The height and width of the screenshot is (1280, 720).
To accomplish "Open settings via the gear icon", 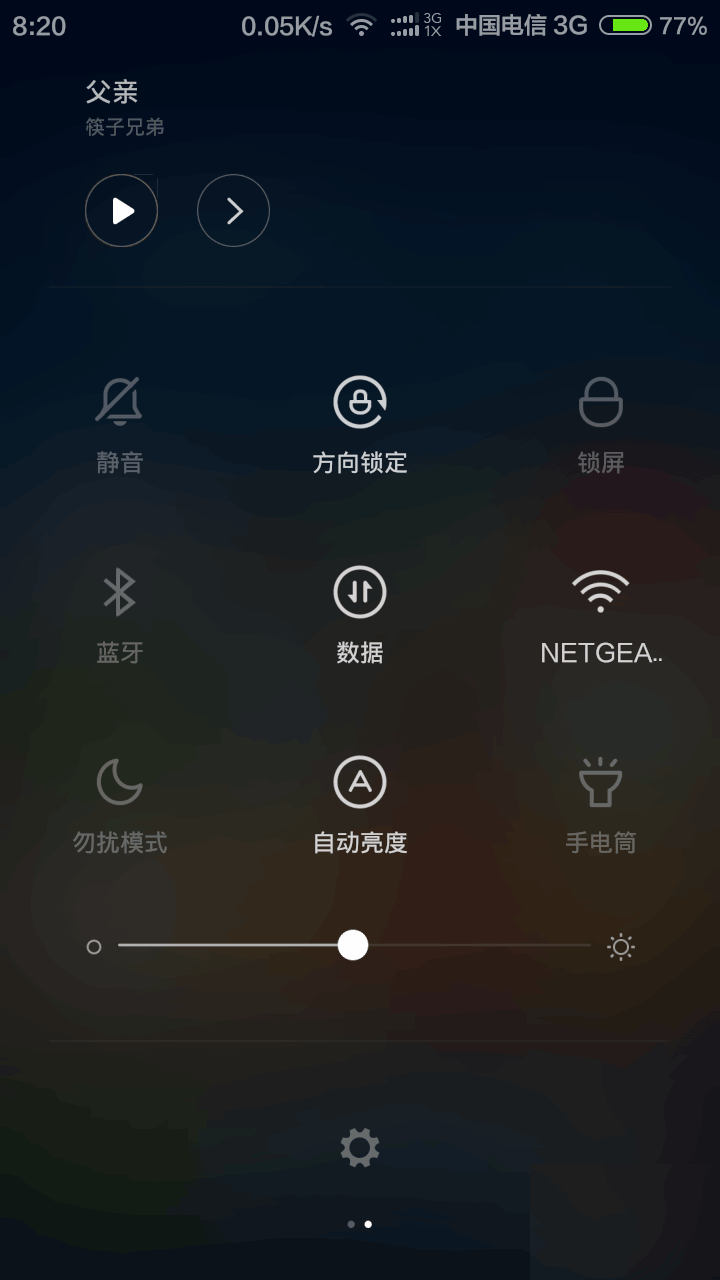I will [359, 1147].
